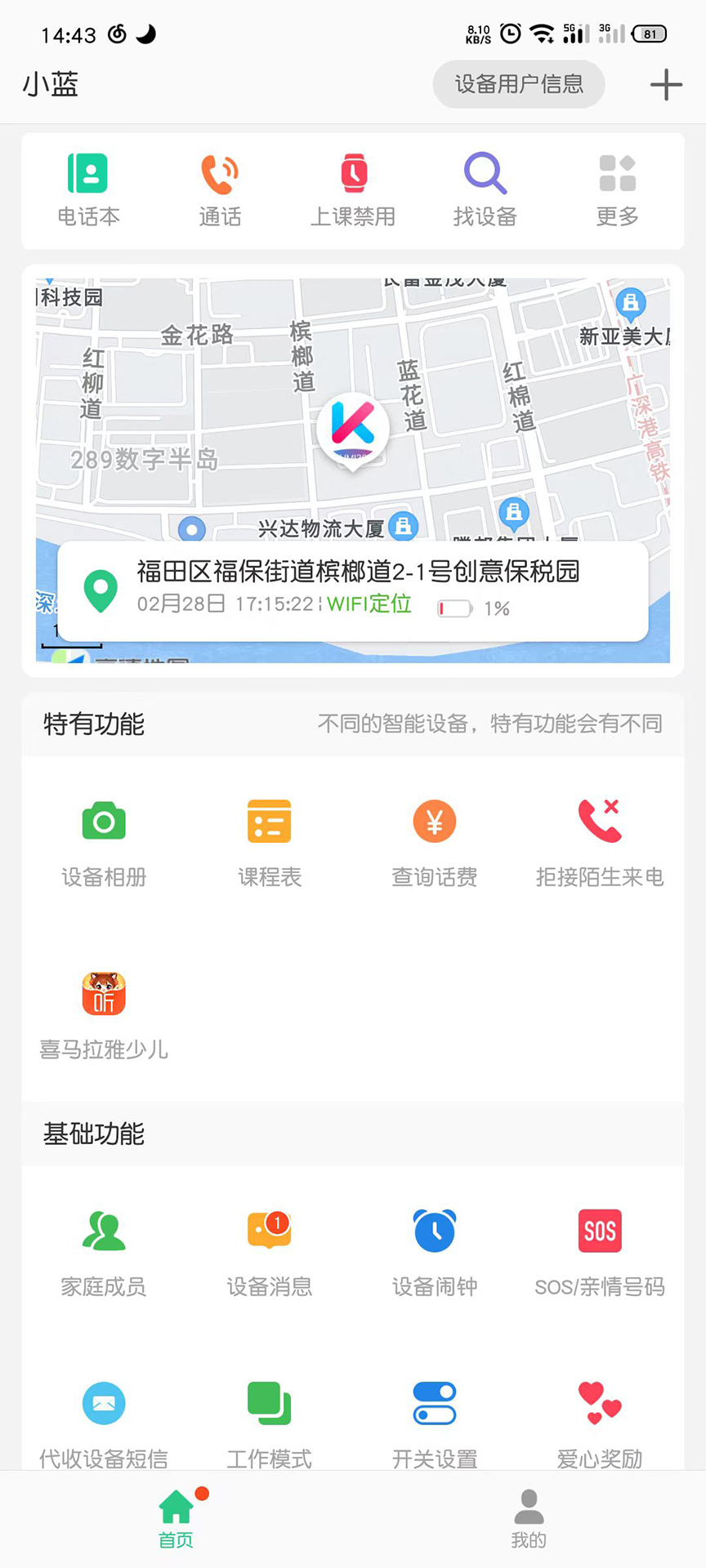This screenshot has width=706, height=1568.
Task: Launch 喜马拉雅少儿 Ximalaya Kids
Action: click(104, 1015)
